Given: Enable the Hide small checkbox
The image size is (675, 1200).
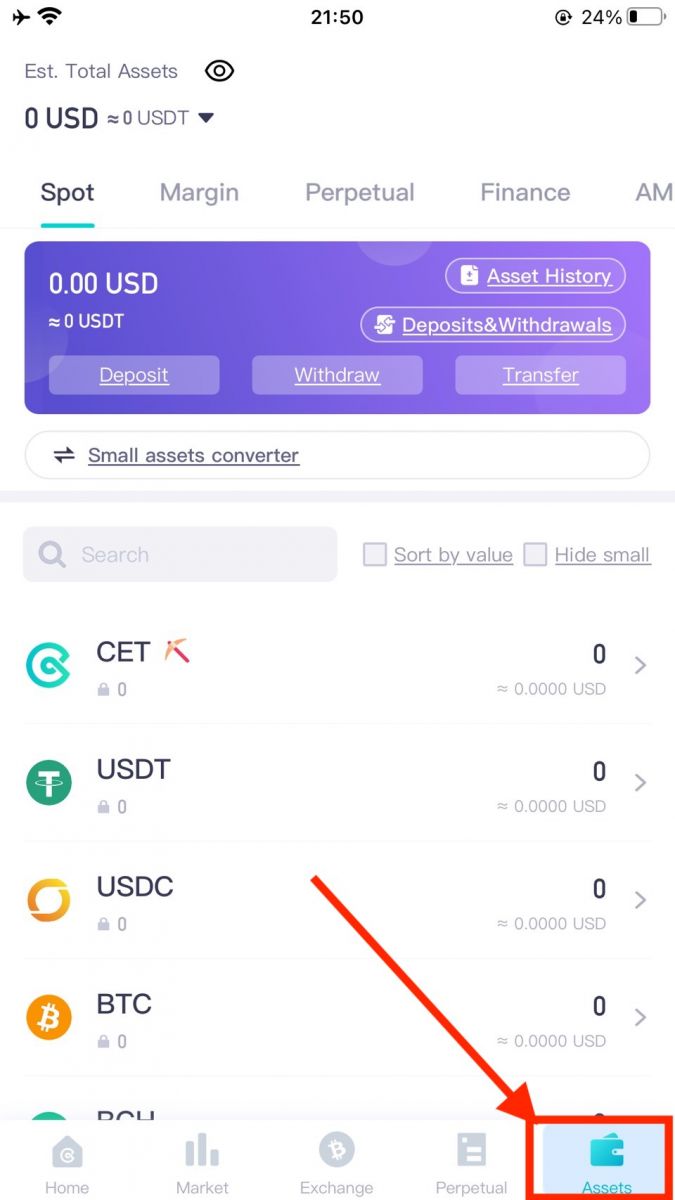Looking at the screenshot, I should 536,555.
